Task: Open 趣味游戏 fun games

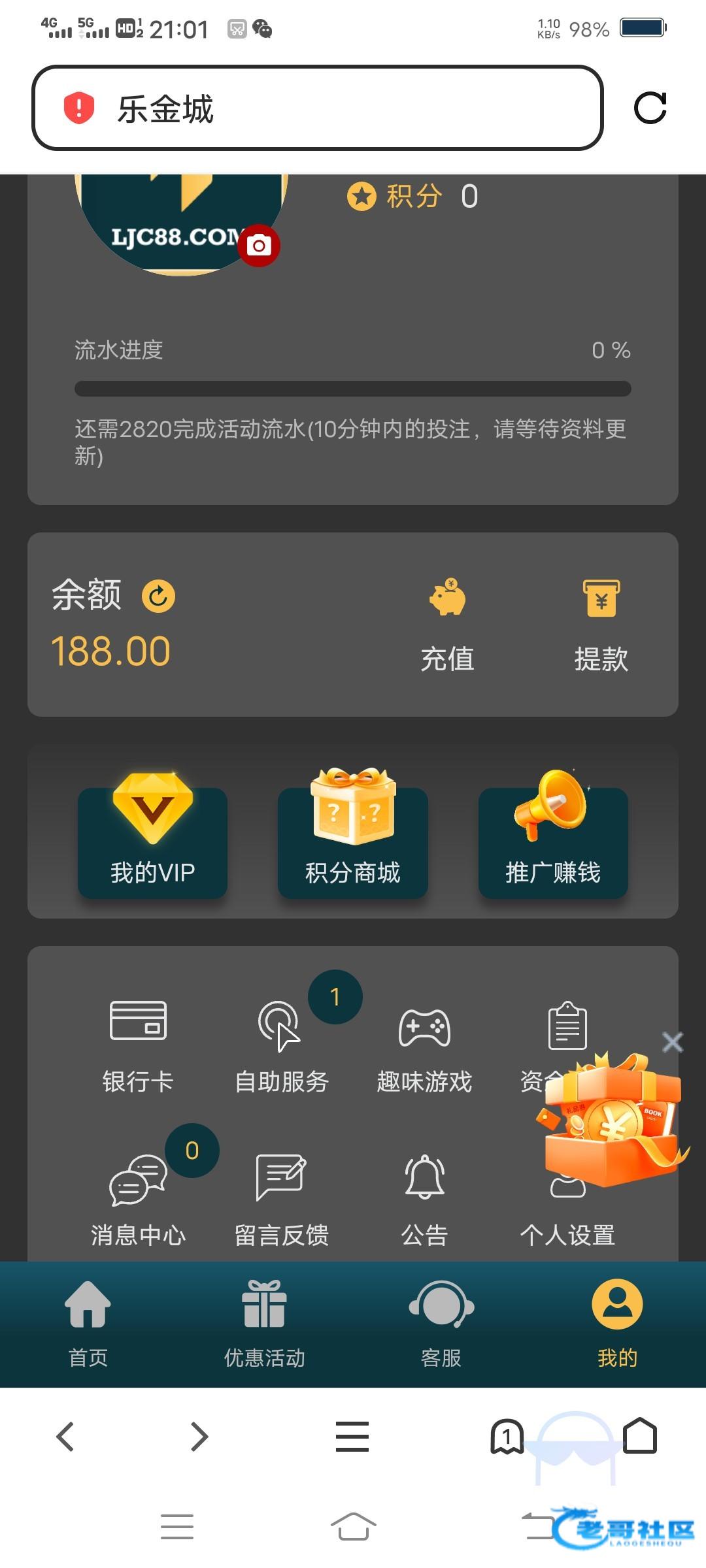Action: (424, 1047)
